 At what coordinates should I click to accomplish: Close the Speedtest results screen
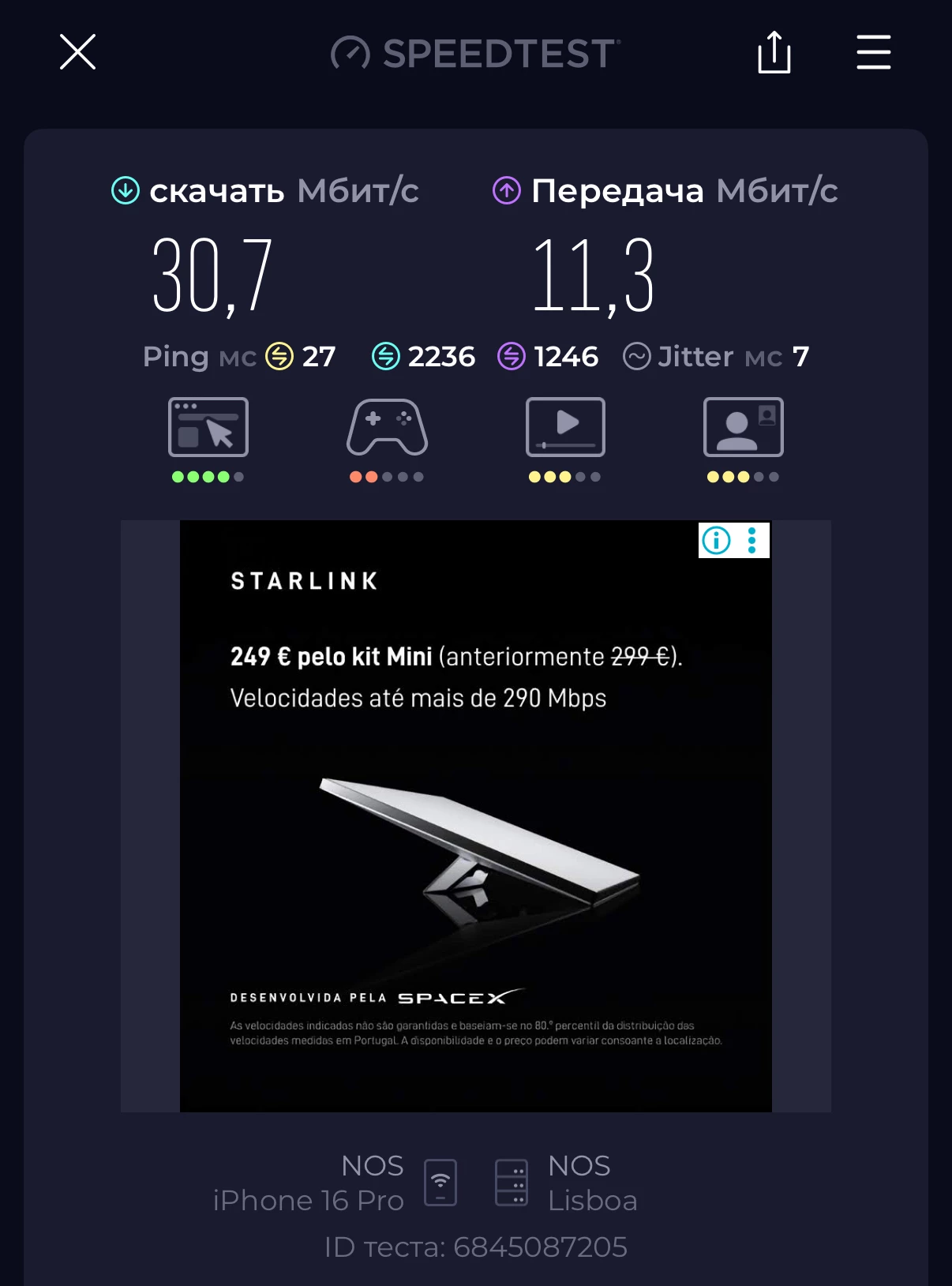click(x=77, y=52)
